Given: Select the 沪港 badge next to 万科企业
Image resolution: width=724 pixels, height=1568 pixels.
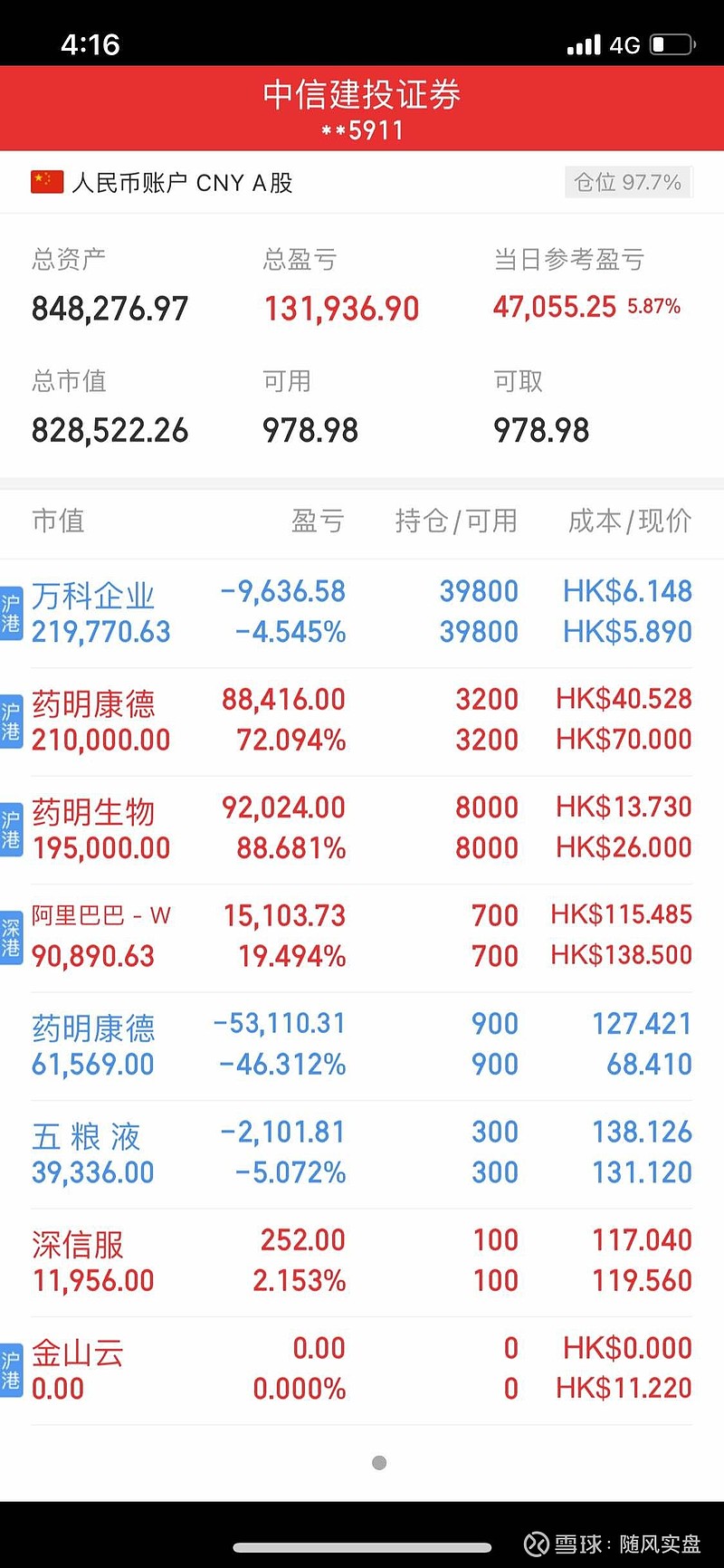Looking at the screenshot, I should pyautogui.click(x=12, y=610).
